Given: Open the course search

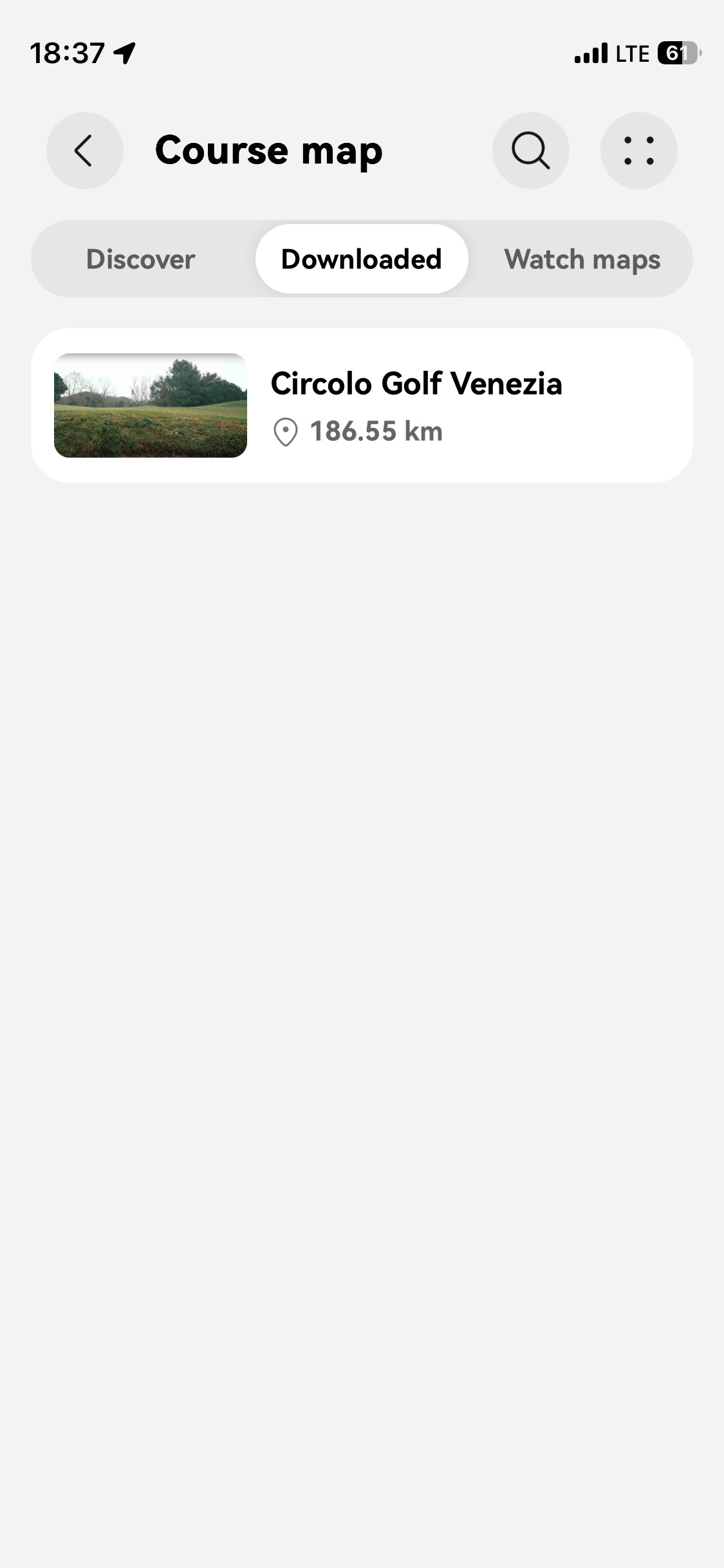Looking at the screenshot, I should click(x=530, y=151).
